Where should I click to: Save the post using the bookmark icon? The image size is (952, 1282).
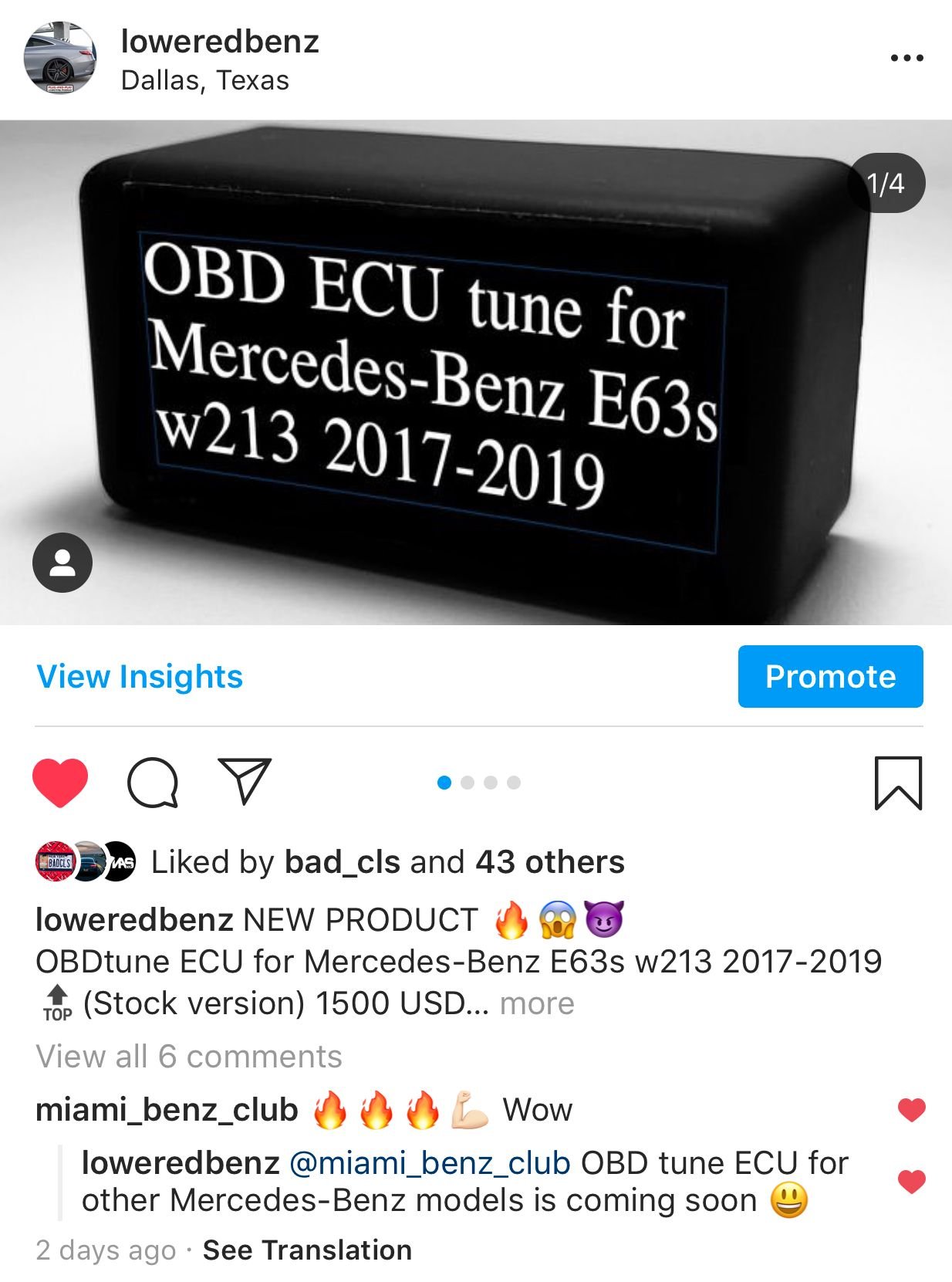pos(897,784)
